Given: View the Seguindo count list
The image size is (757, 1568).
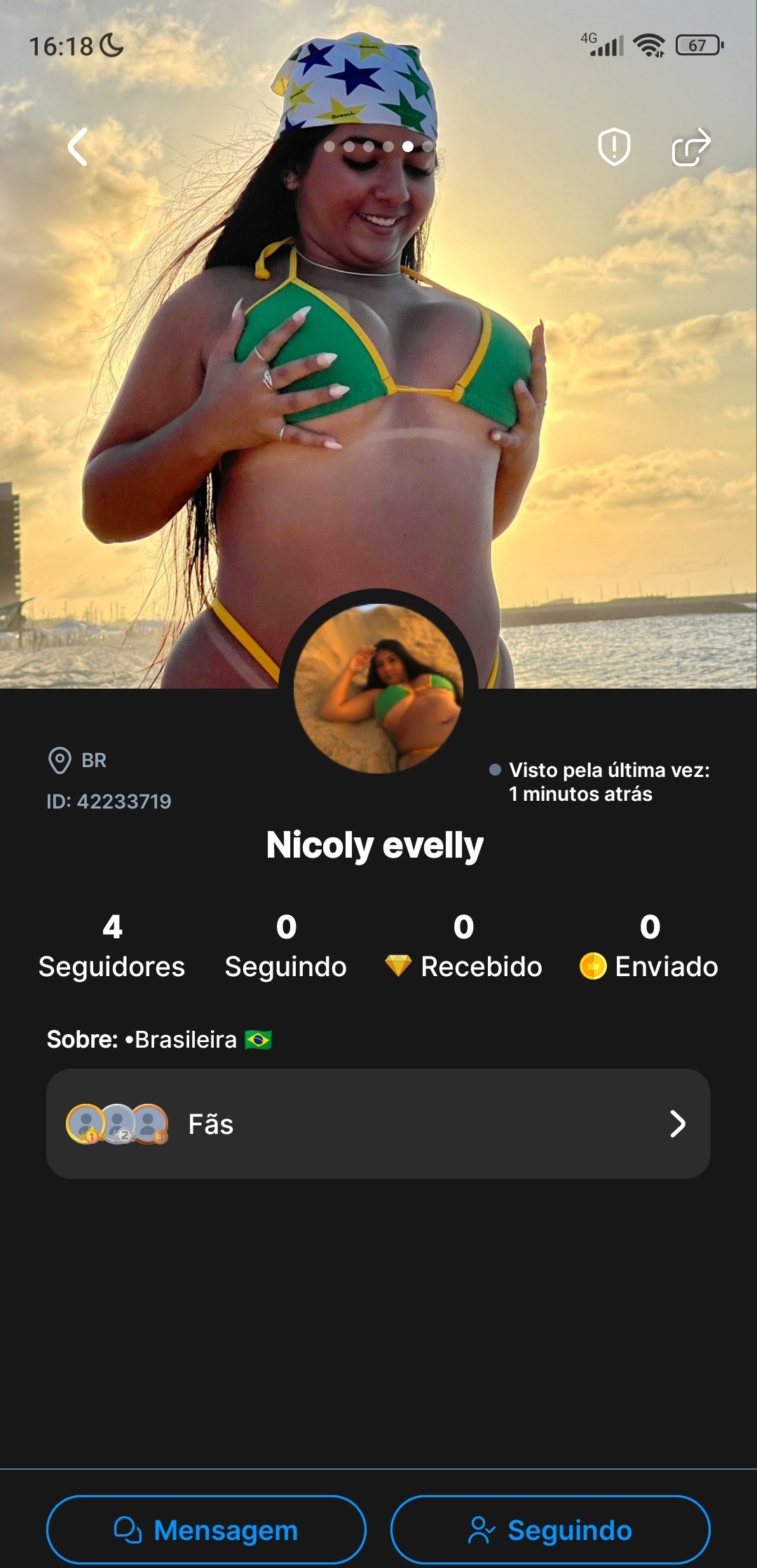Looking at the screenshot, I should 286,945.
